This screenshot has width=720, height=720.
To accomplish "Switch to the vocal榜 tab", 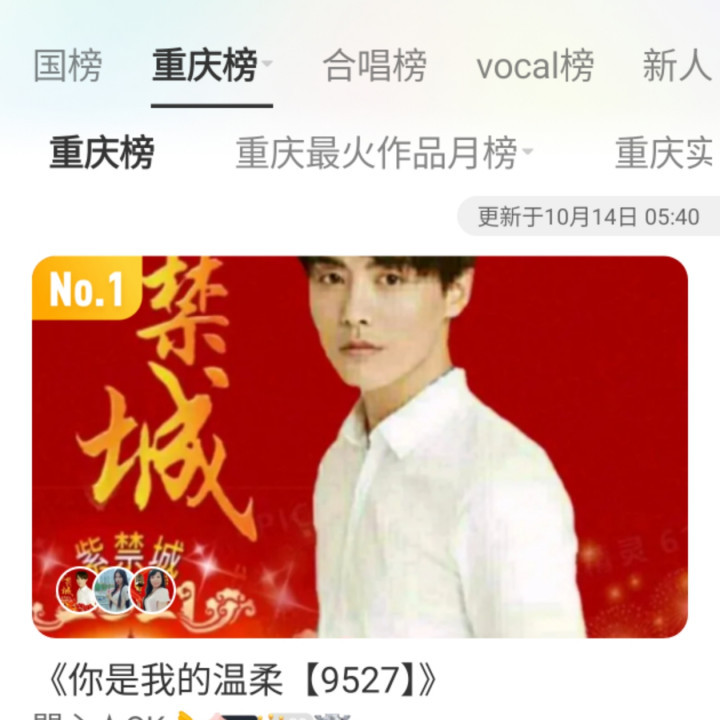I will (x=534, y=66).
